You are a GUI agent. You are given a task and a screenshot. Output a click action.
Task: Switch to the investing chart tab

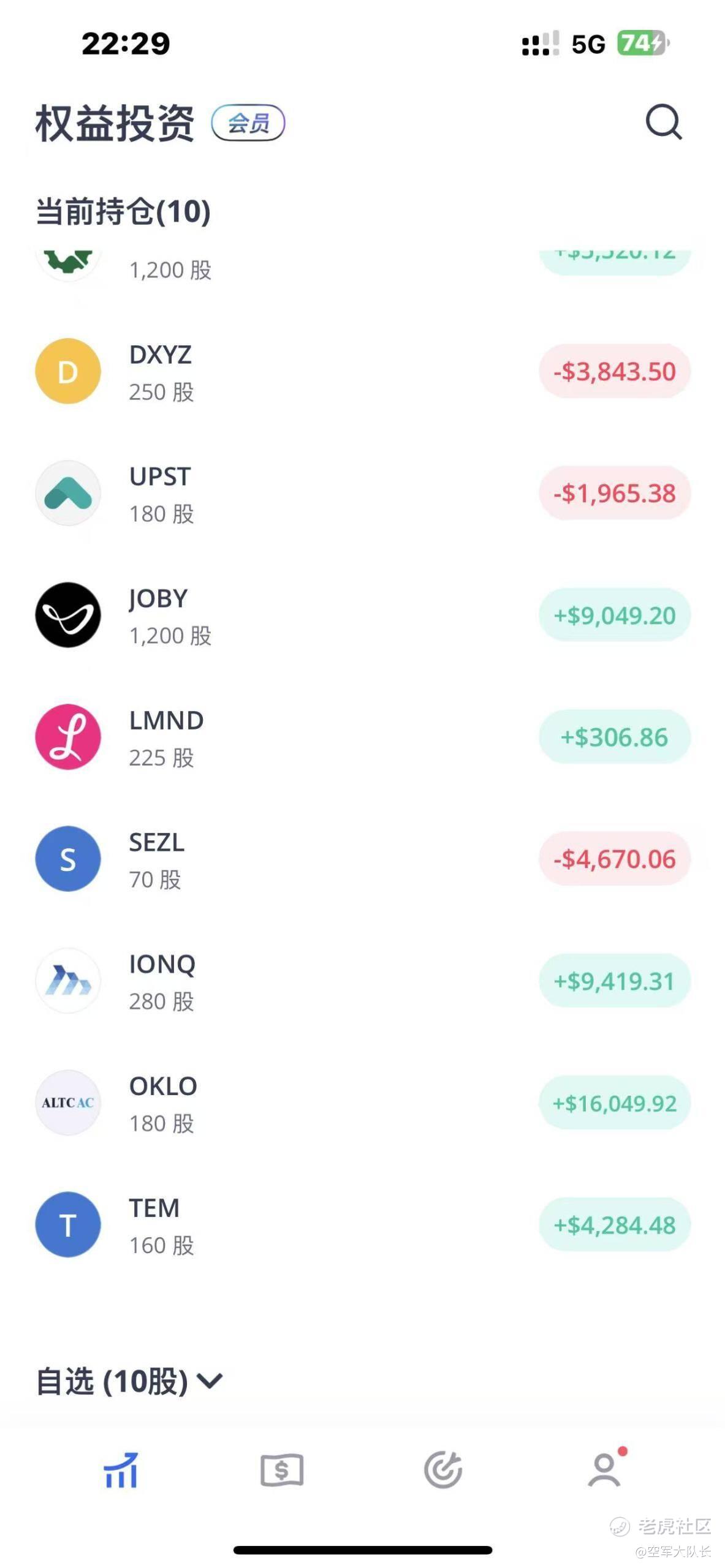click(121, 1469)
